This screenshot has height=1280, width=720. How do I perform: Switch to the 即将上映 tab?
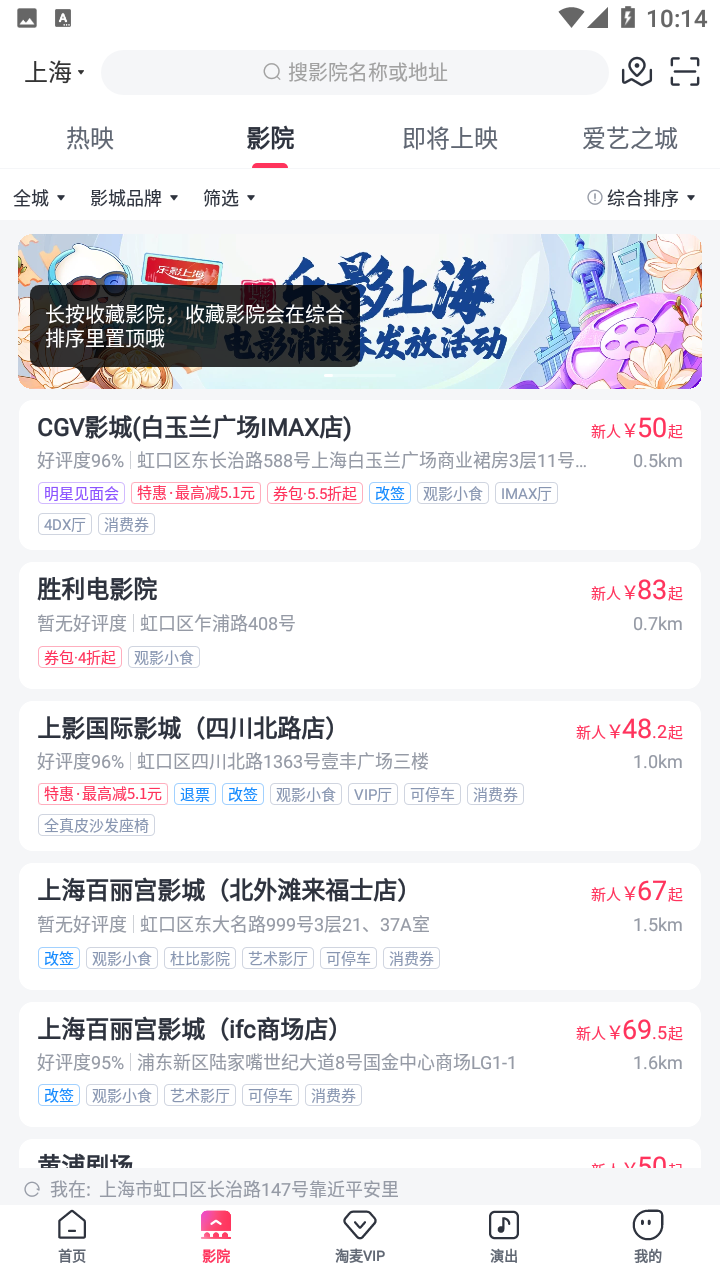450,138
